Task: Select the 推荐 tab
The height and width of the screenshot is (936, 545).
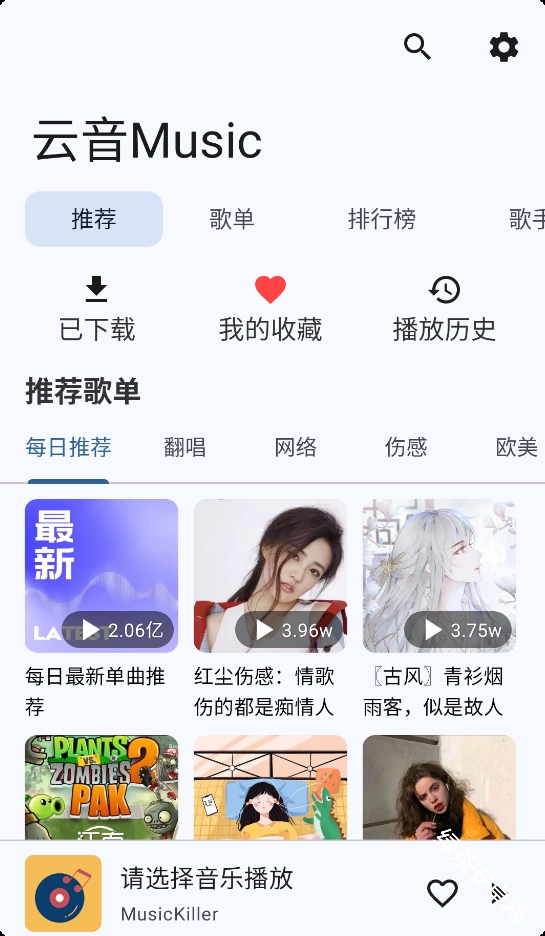Action: point(94,219)
